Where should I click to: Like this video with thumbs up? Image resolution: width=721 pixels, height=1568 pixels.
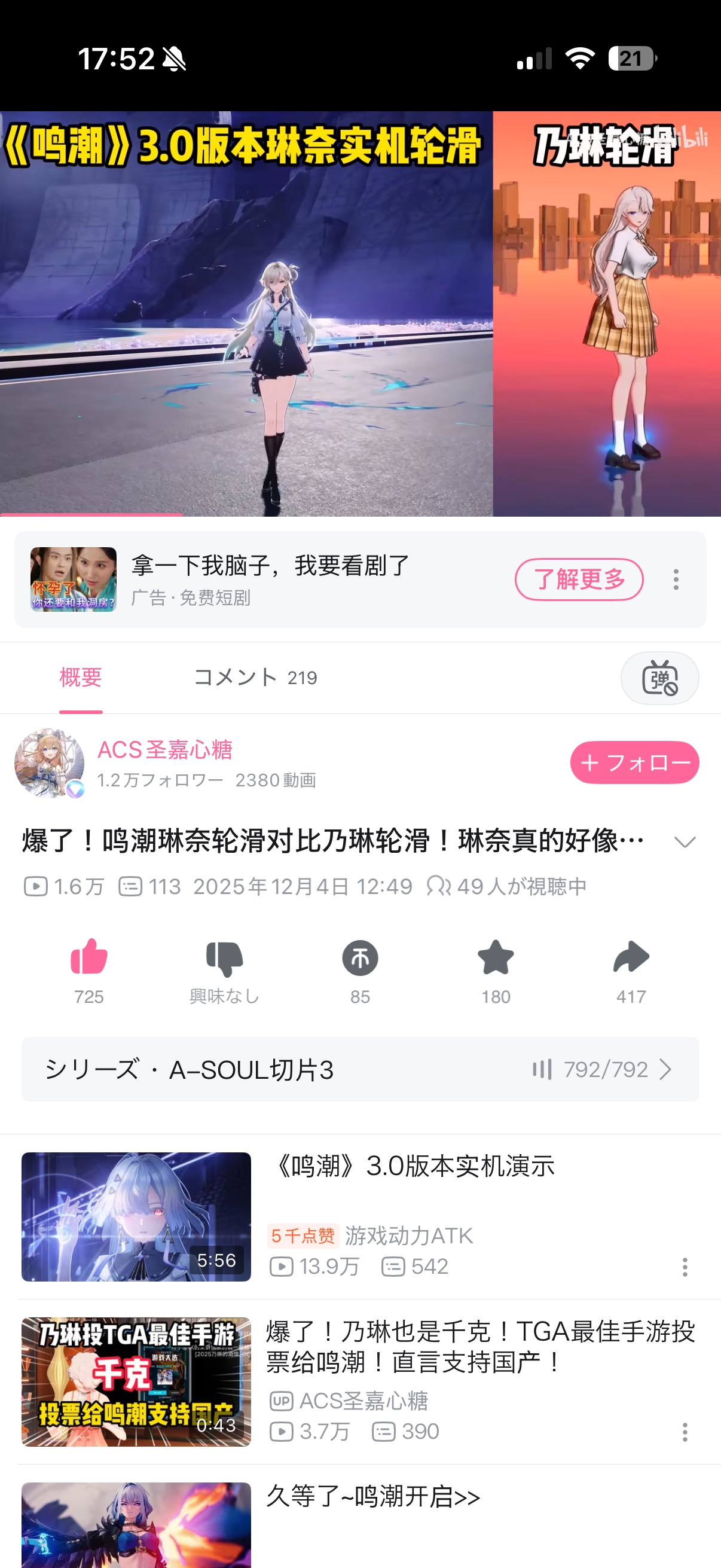pos(89,958)
